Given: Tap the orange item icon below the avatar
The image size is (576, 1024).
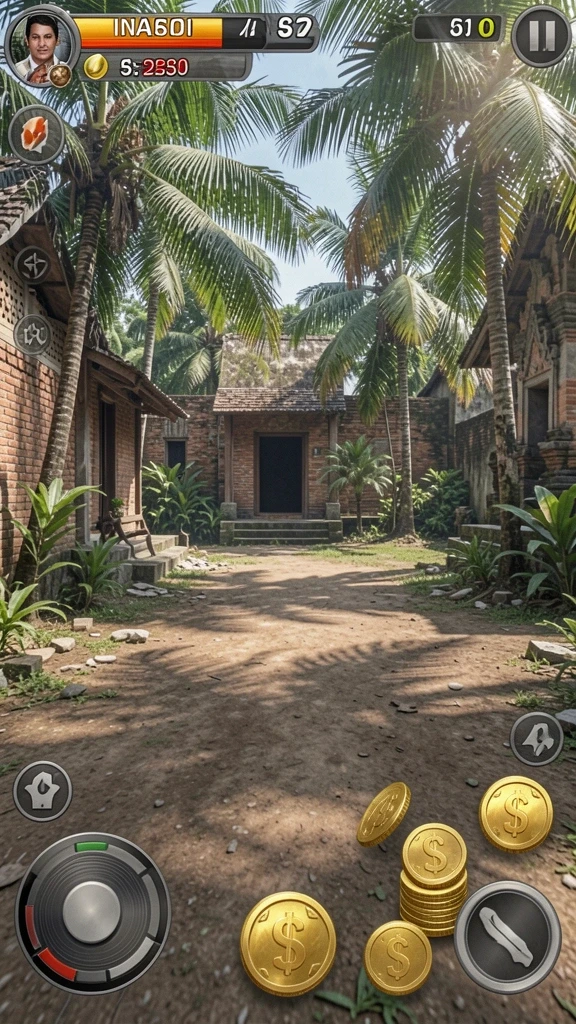Looking at the screenshot, I should pos(36,135).
